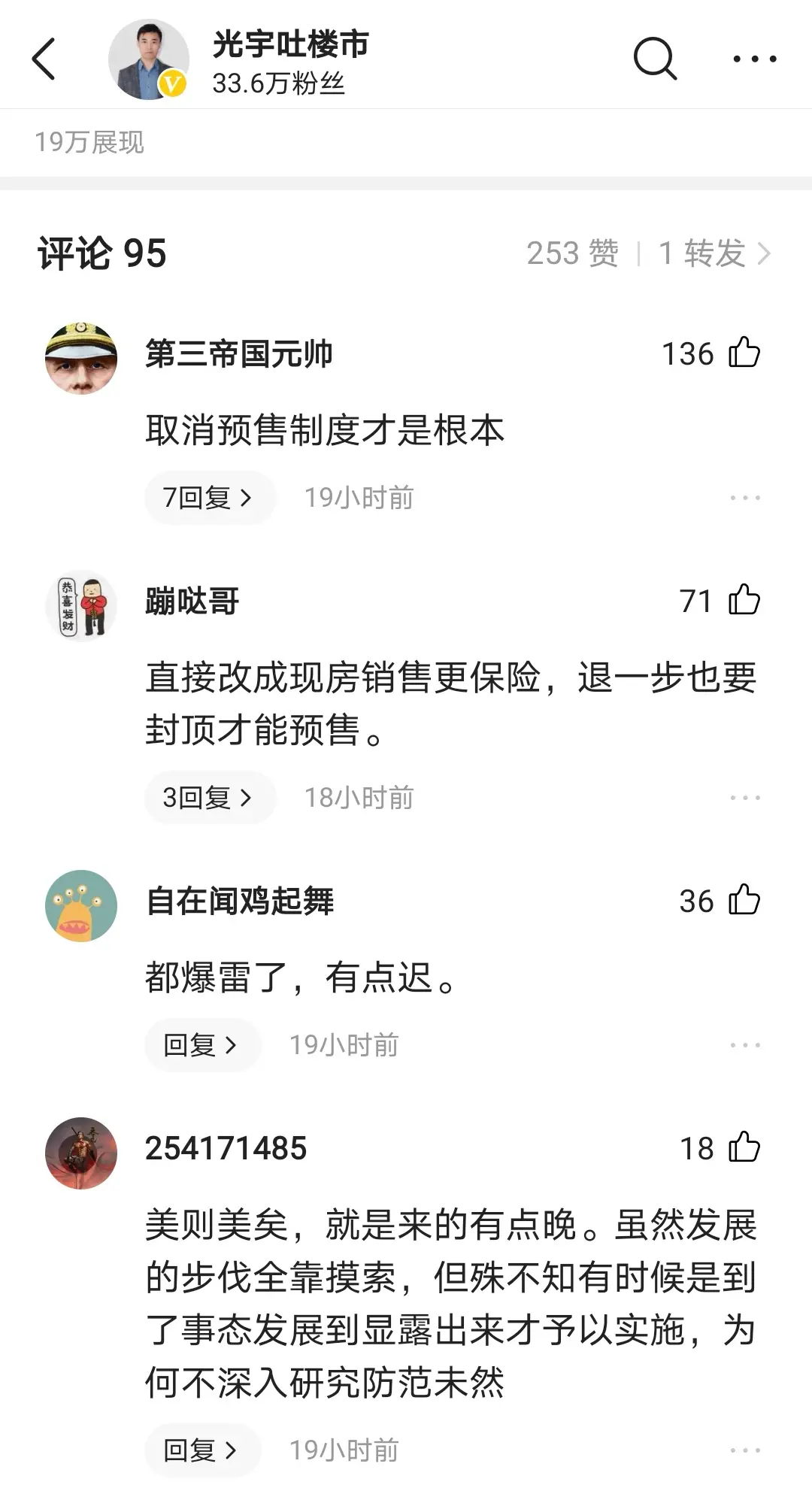
Task: Visit 自在闻鸡起舞's profile via avatar
Action: click(81, 905)
